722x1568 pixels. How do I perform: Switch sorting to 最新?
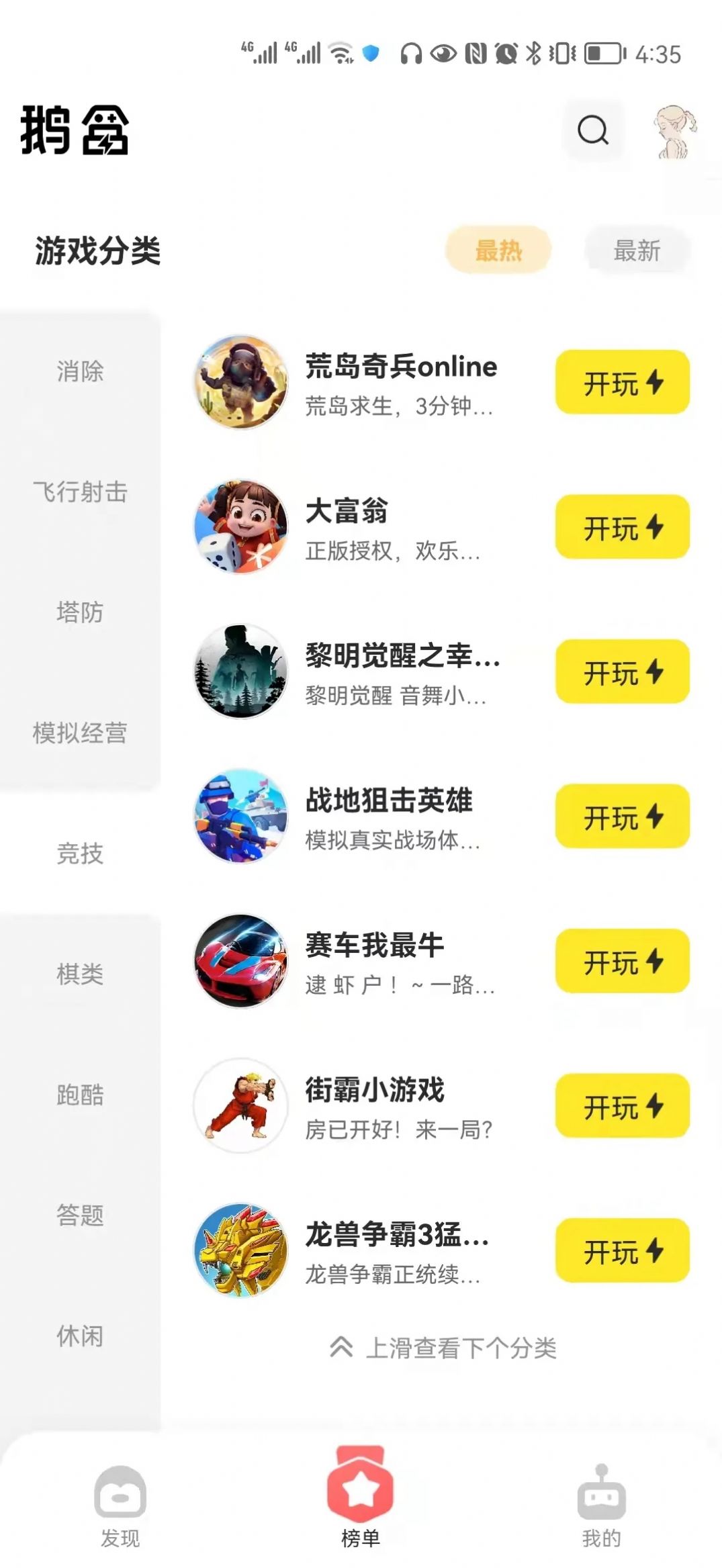click(x=637, y=250)
